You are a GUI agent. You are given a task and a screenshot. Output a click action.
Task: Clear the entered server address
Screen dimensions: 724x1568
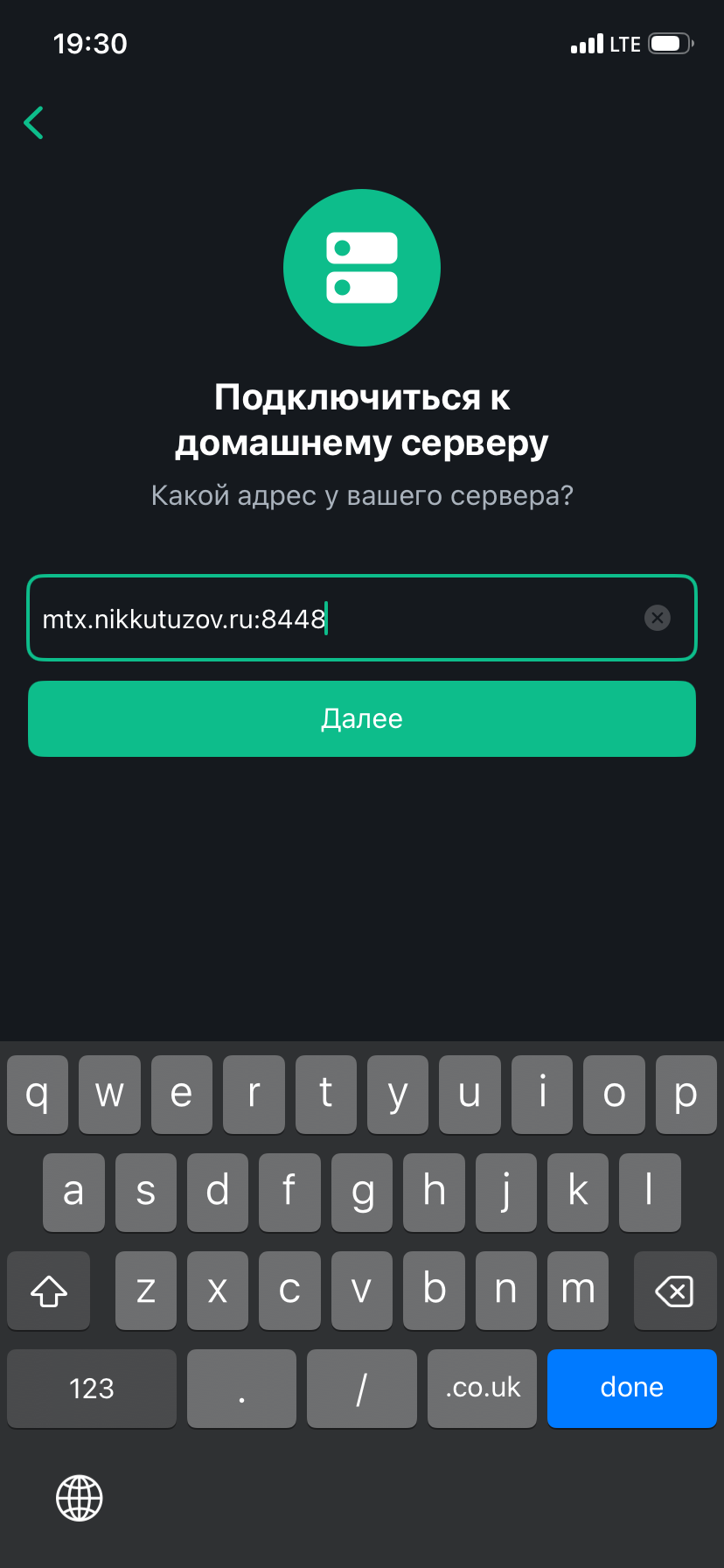click(657, 618)
